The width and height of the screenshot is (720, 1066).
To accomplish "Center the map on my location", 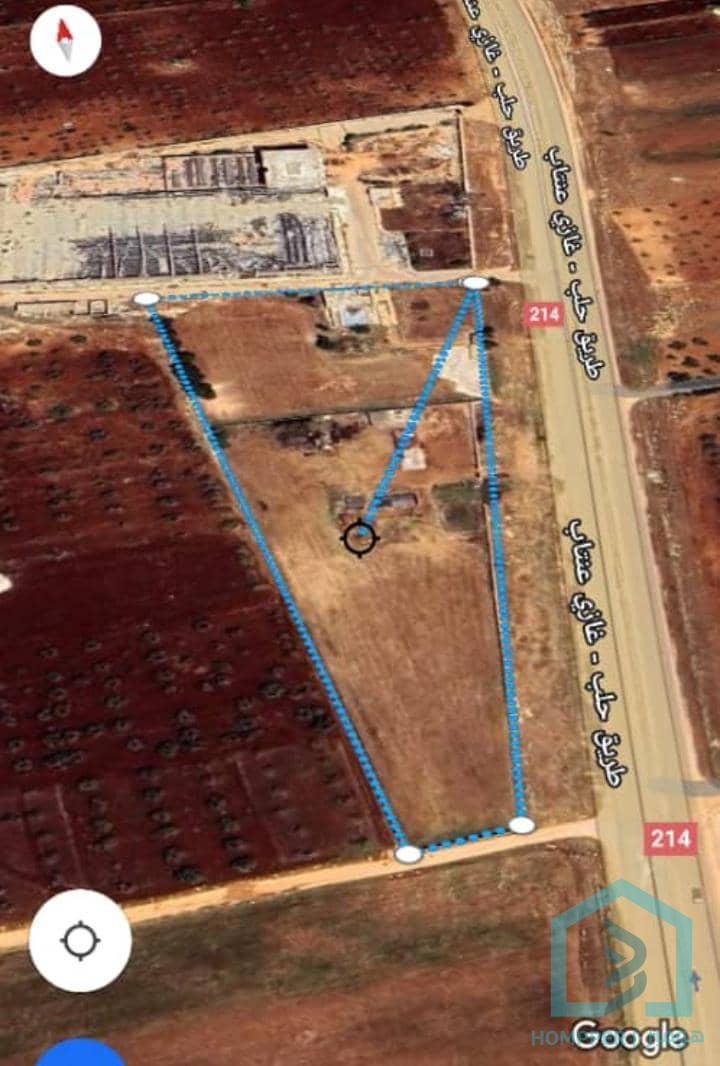I will [x=80, y=941].
